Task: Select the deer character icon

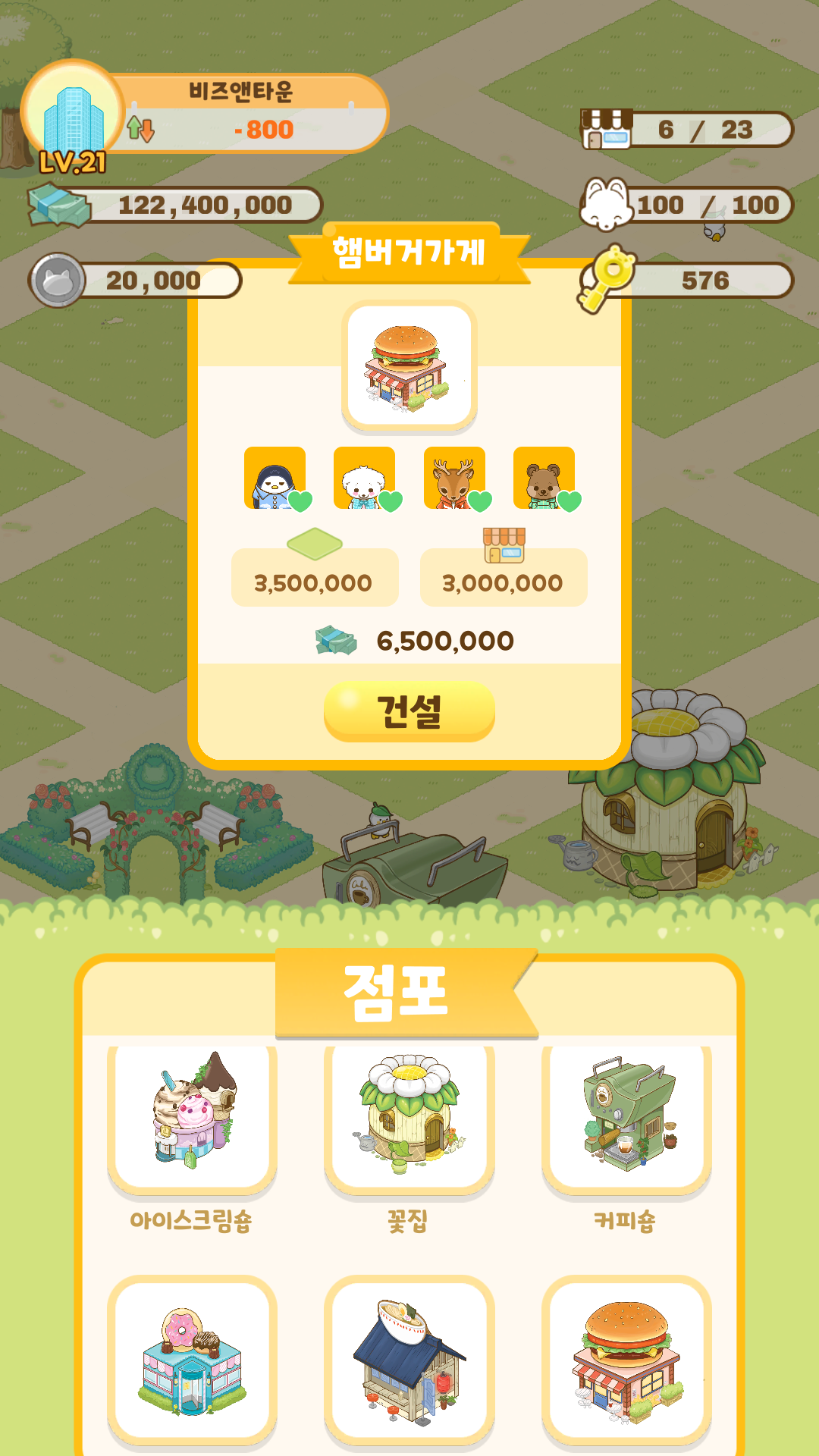Action: click(x=454, y=478)
